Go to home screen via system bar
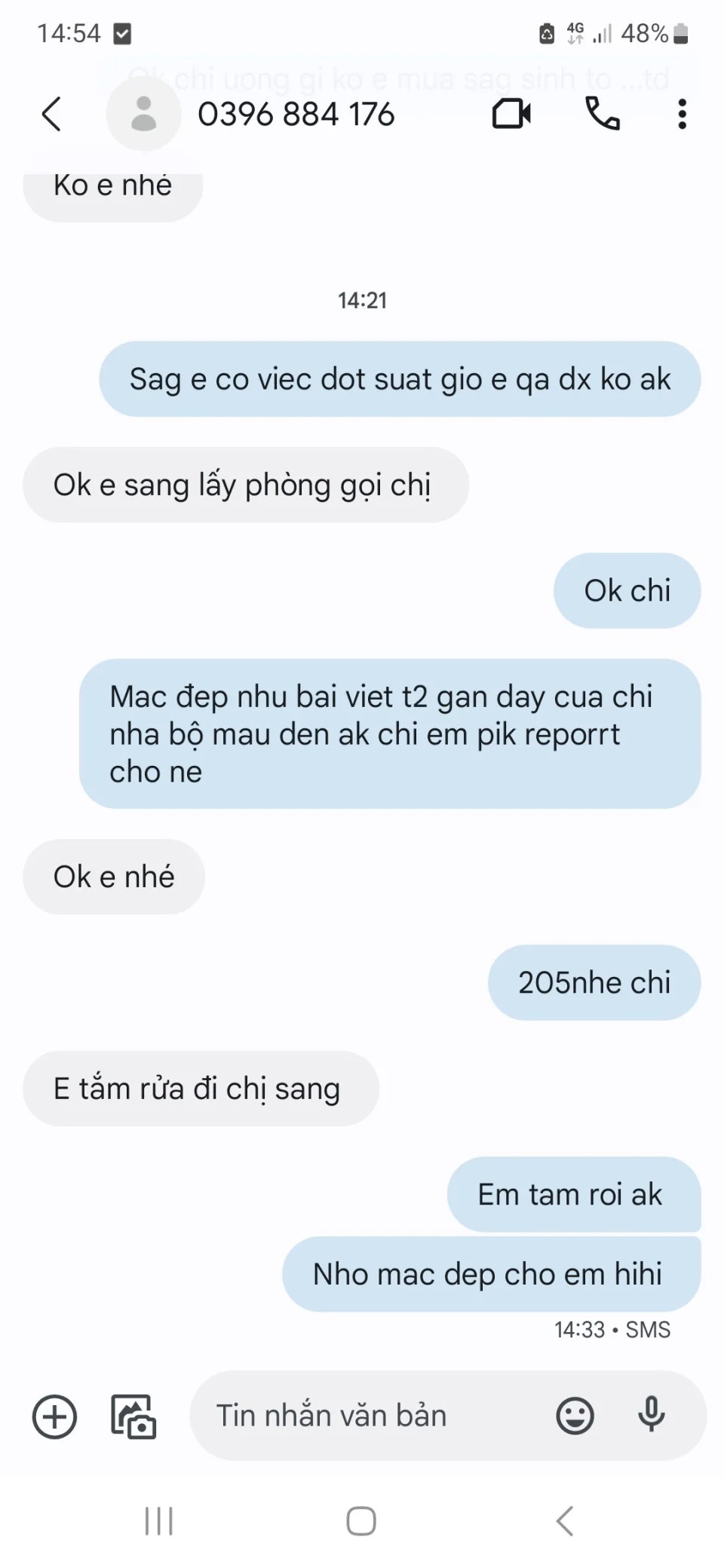Screen dimensions: 724x1568 [361, 1521]
